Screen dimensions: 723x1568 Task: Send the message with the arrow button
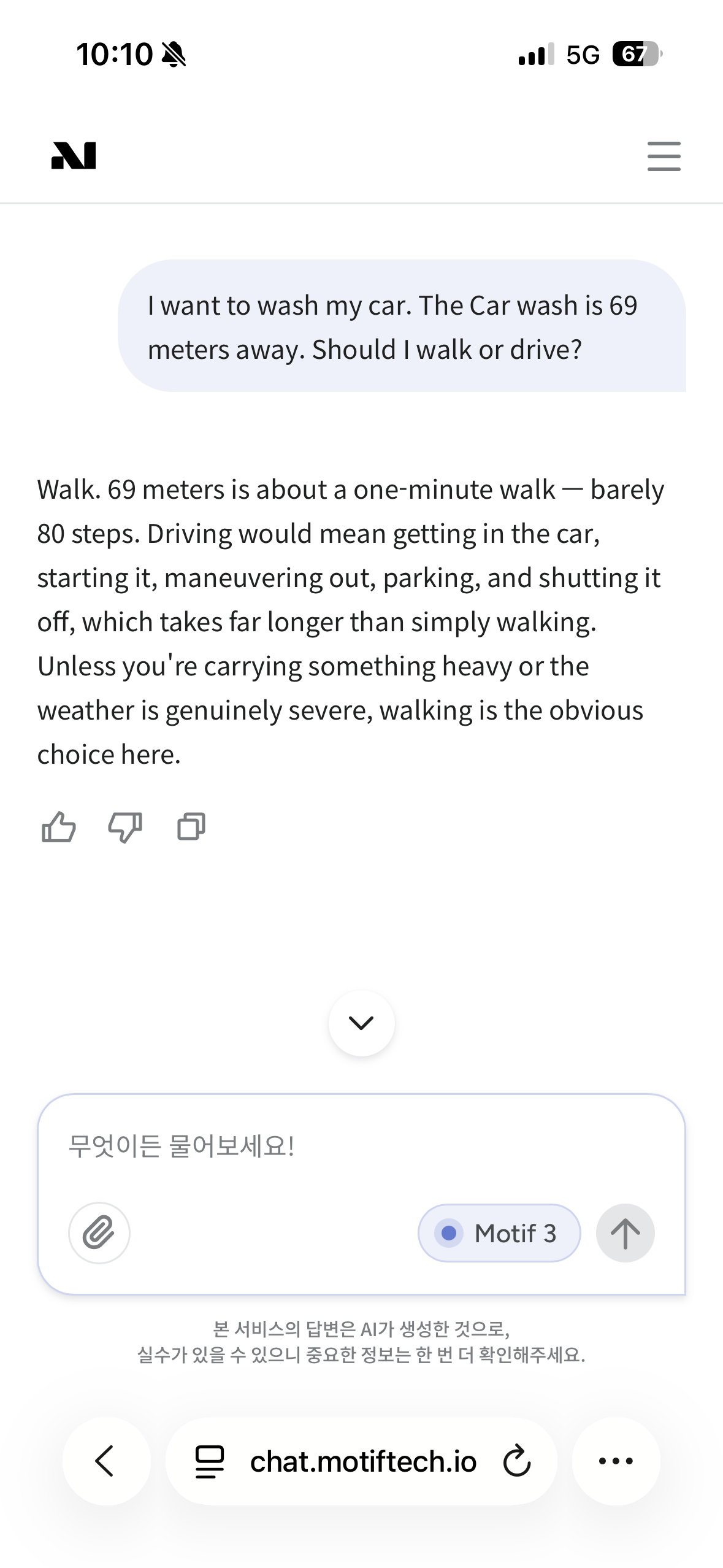click(x=625, y=1232)
